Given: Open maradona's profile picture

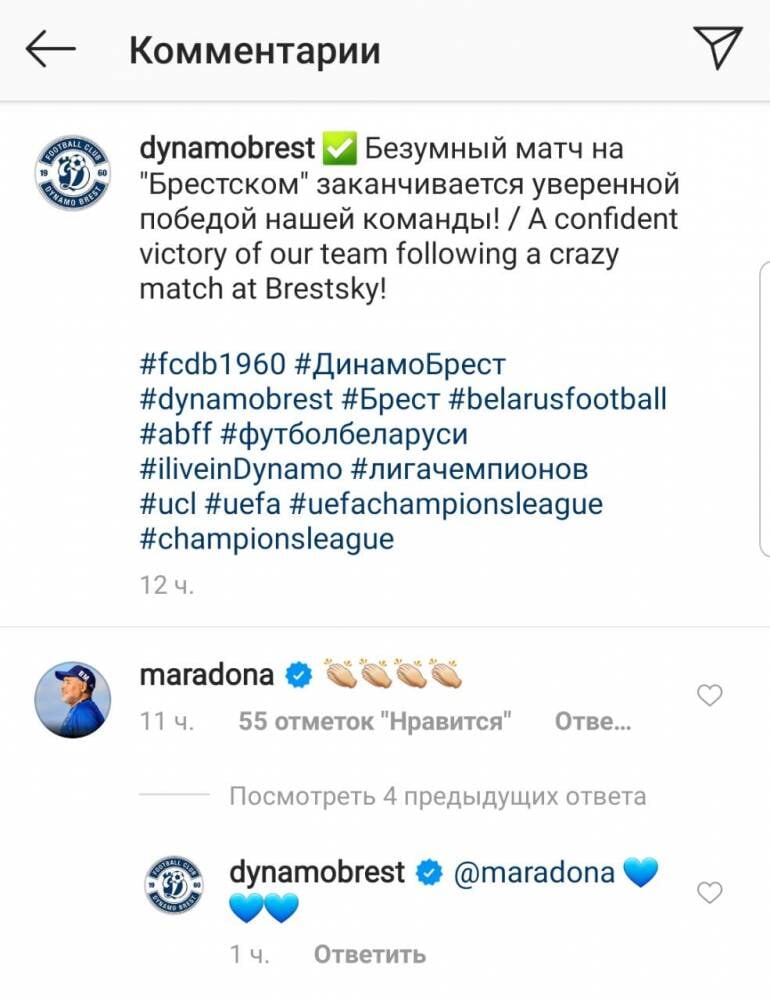Looking at the screenshot, I should (72, 699).
